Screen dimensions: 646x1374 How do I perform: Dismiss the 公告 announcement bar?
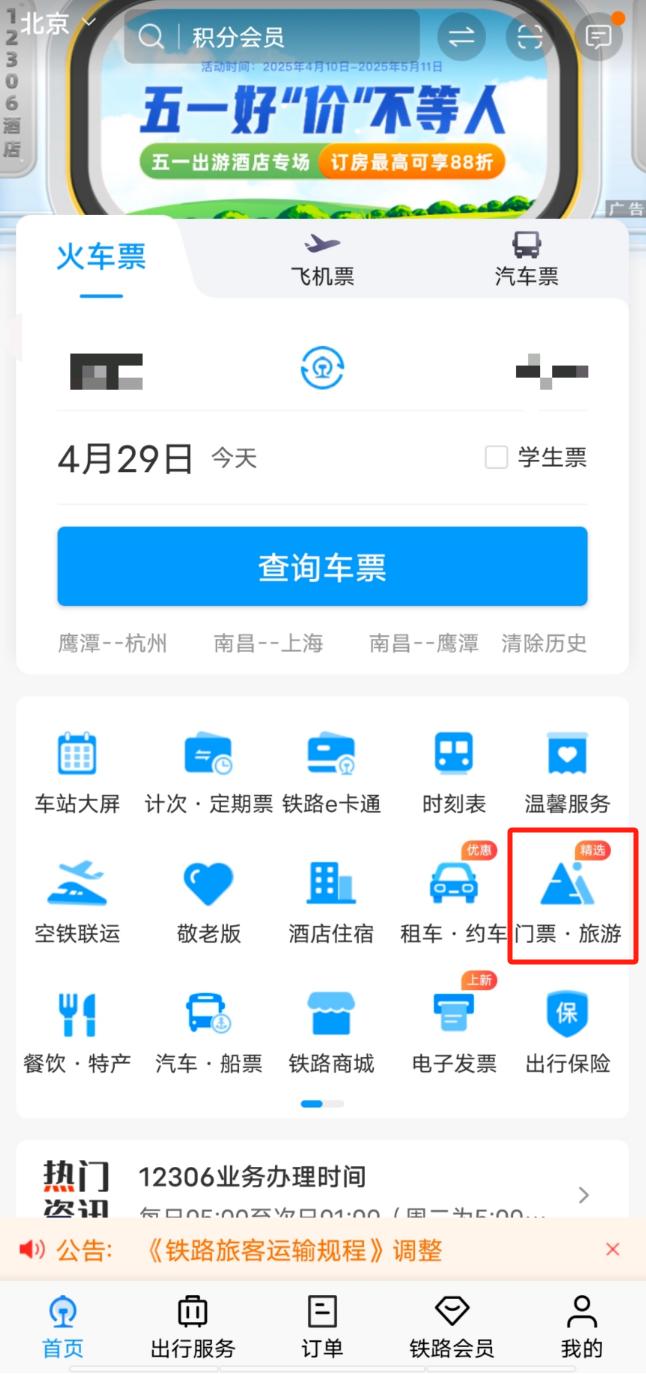click(x=613, y=1249)
